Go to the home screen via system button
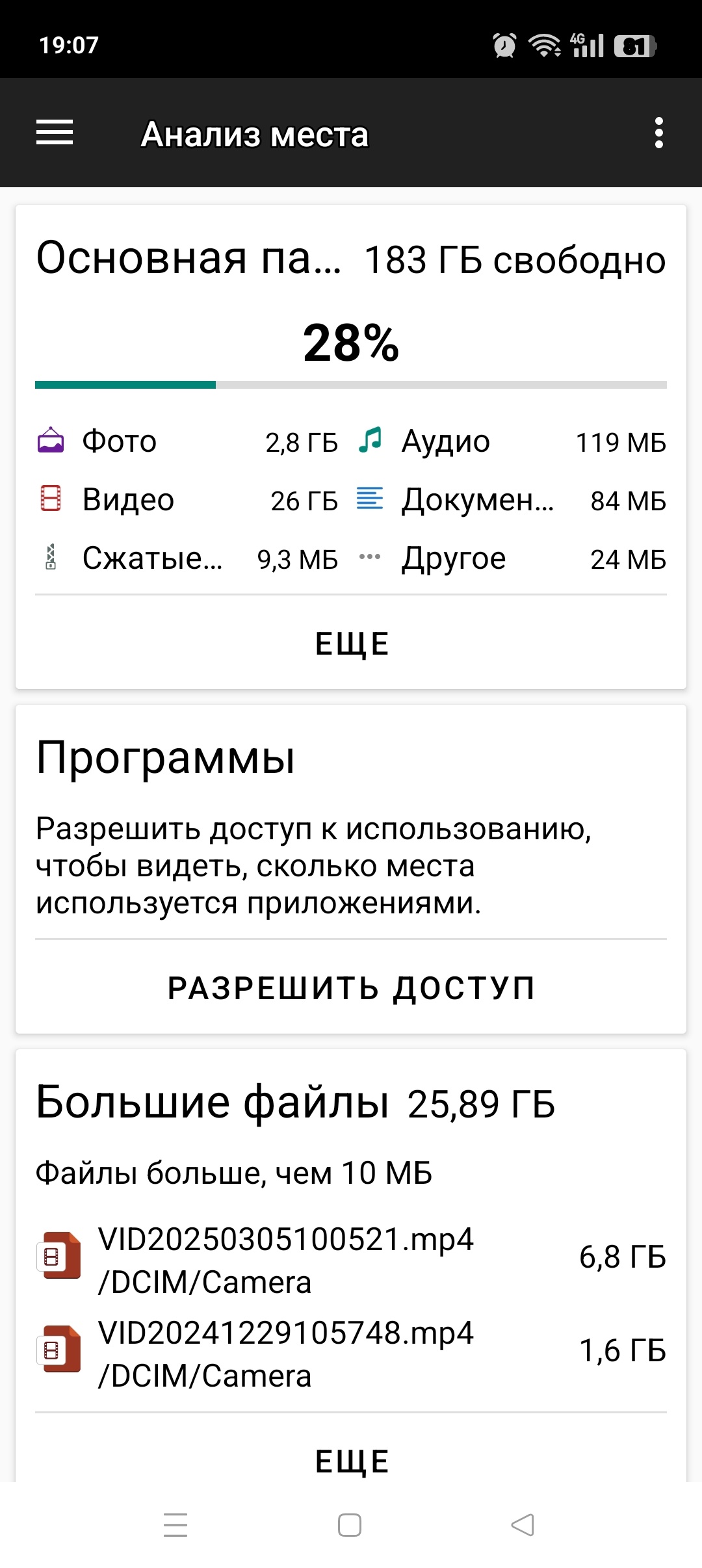The width and height of the screenshot is (702, 1568). 350,1525
